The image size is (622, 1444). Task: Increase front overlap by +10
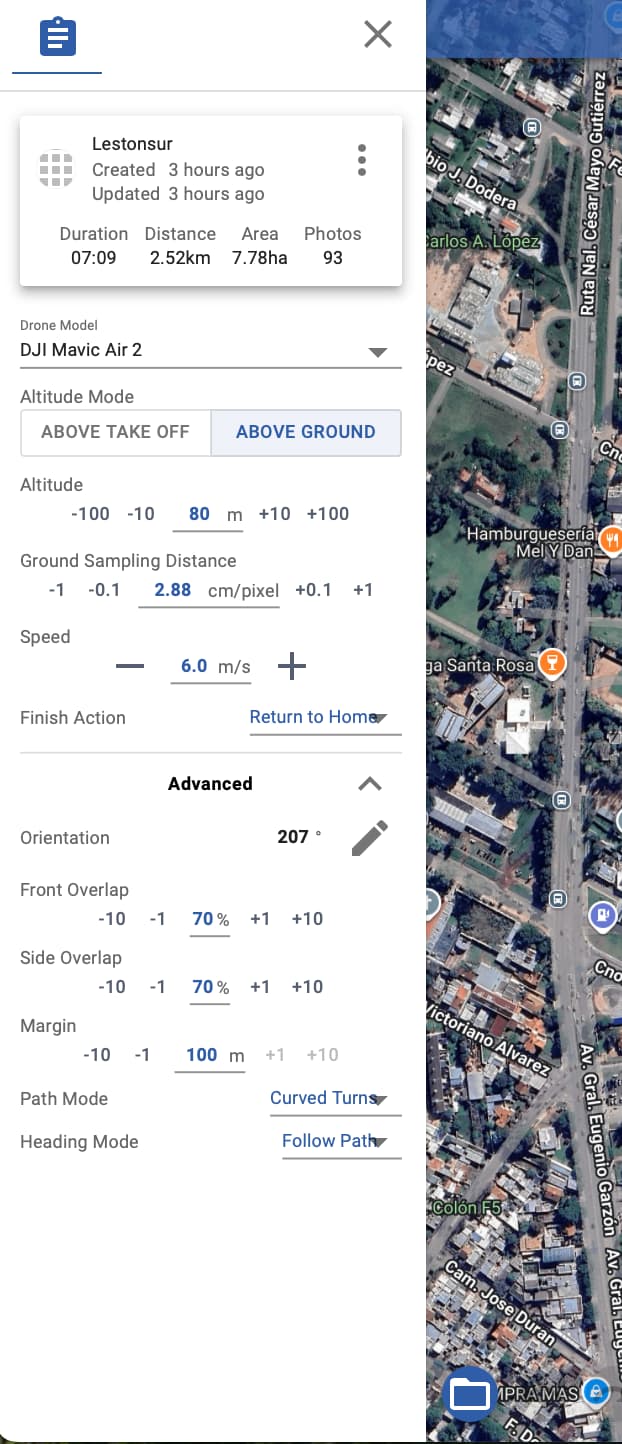click(x=307, y=919)
